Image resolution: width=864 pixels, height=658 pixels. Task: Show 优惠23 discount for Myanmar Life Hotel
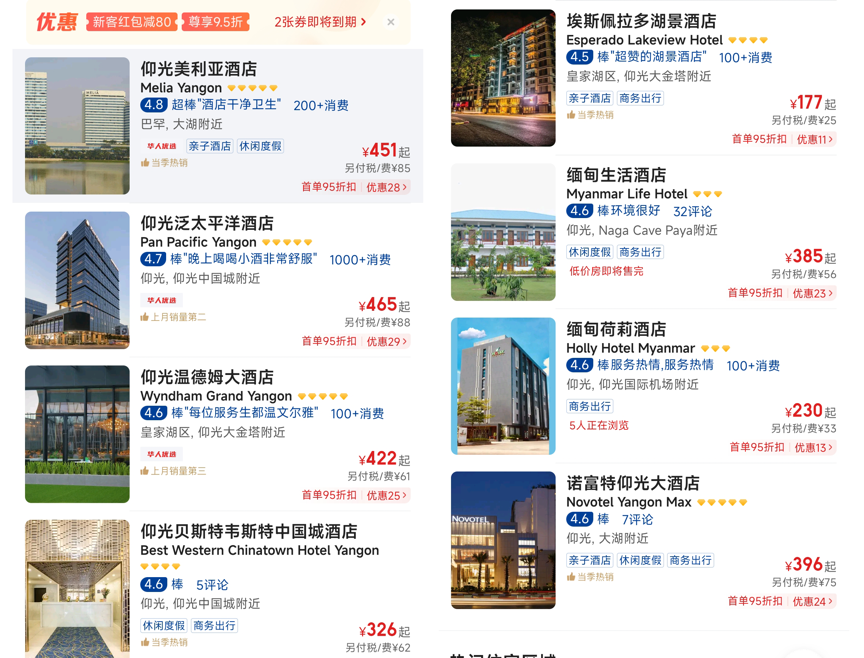[812, 293]
